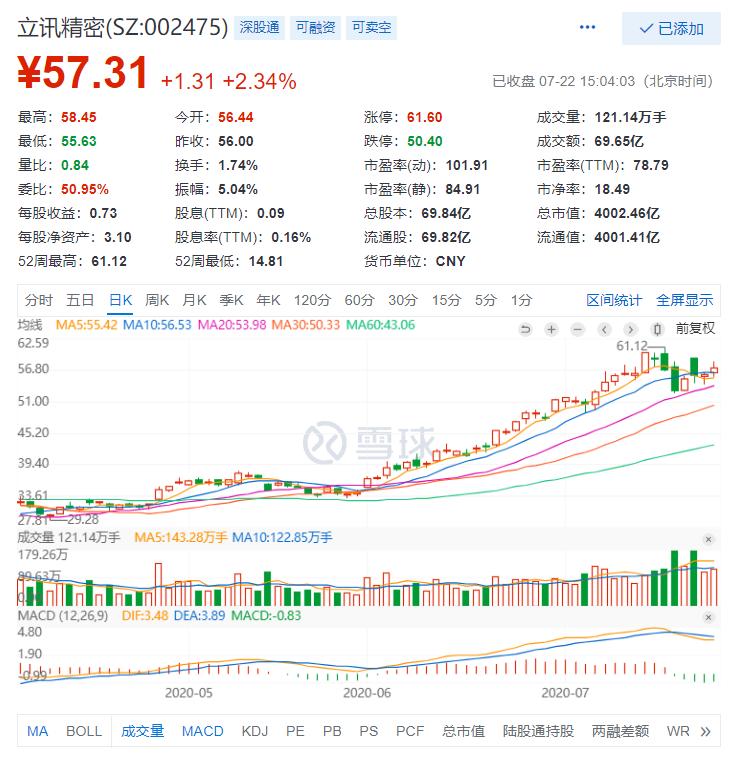Reset the chart zoom with undo icon
Image resolution: width=734 pixels, height=758 pixels.
tap(527, 330)
